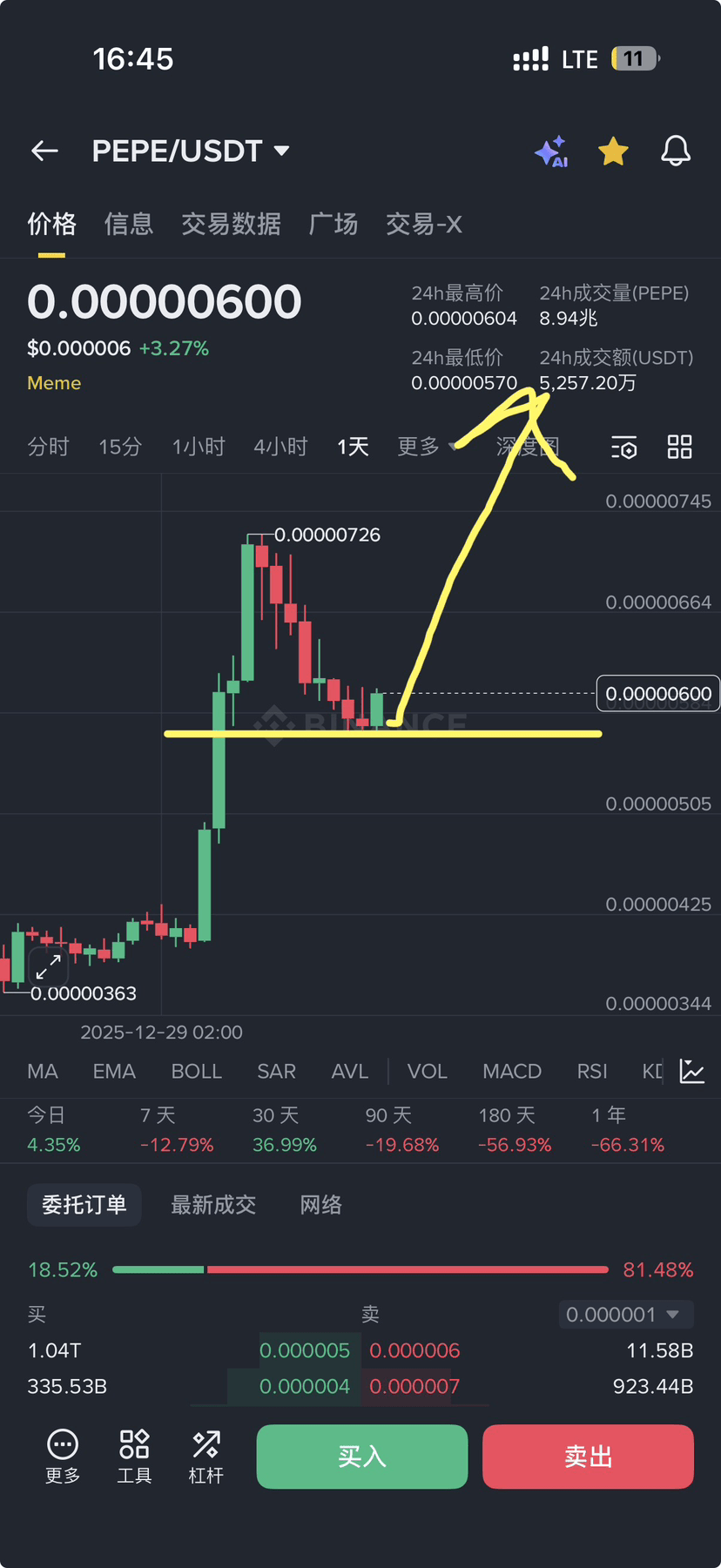Click the buy/sell depth ratio bar

[360, 1269]
